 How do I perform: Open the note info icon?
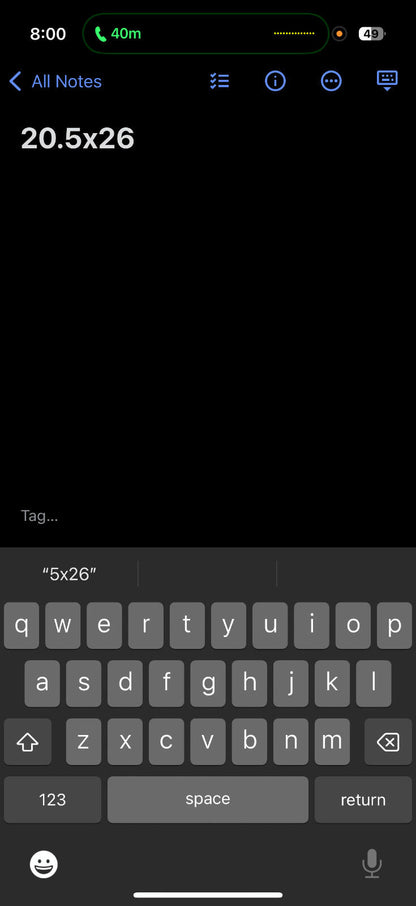point(275,81)
